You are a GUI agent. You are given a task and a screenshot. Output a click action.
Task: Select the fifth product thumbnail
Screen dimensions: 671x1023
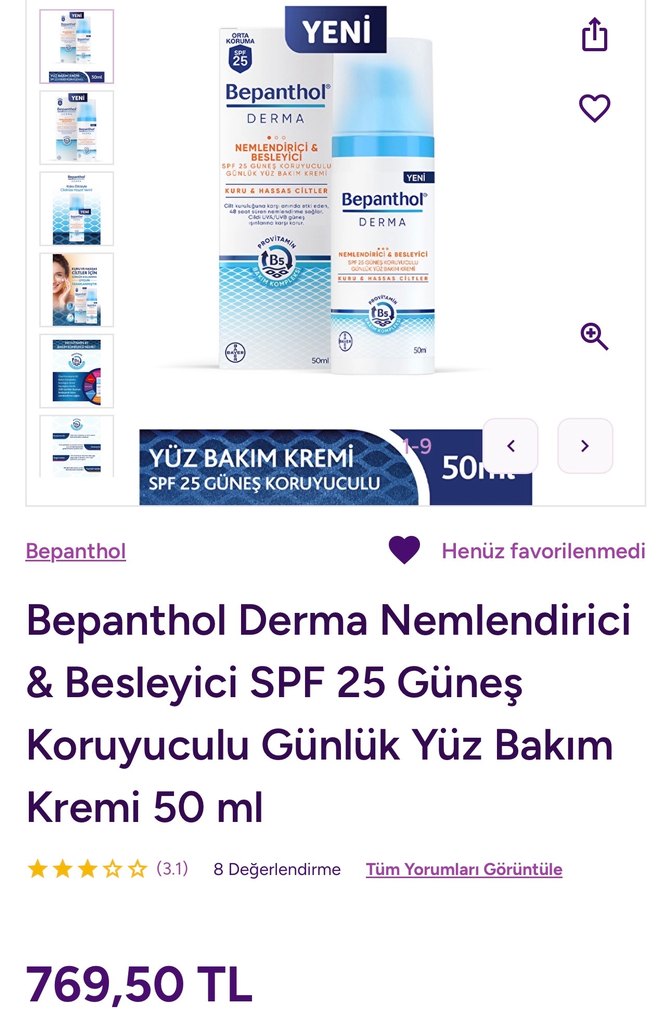point(77,371)
